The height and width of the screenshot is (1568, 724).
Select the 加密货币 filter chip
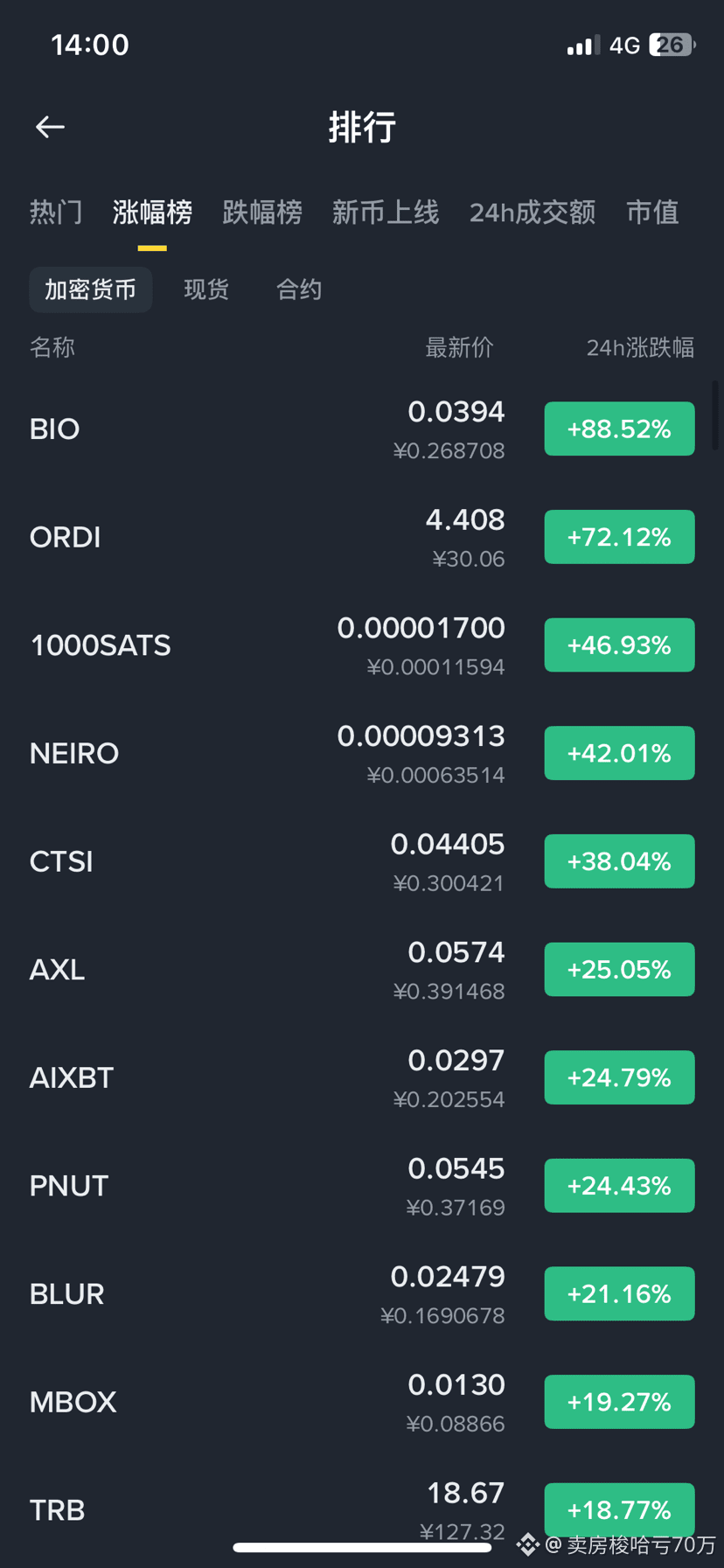pyautogui.click(x=91, y=289)
